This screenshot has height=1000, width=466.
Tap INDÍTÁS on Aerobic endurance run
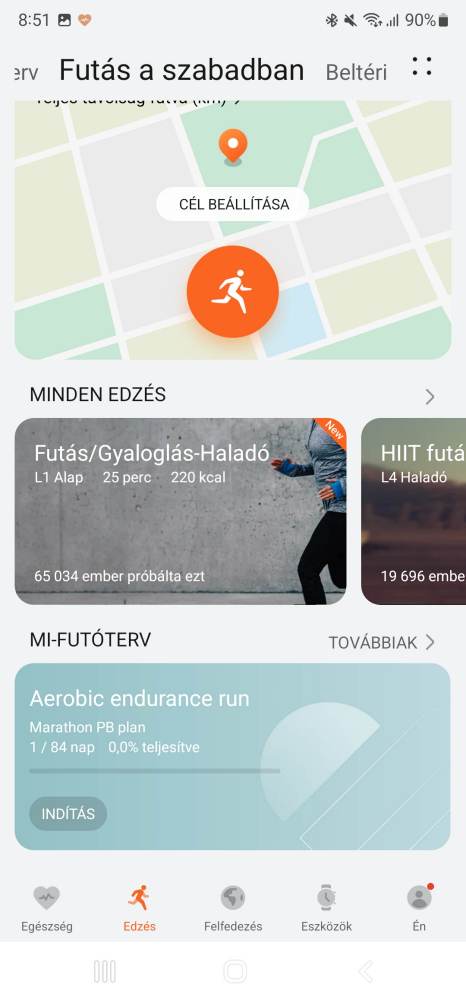[68, 814]
